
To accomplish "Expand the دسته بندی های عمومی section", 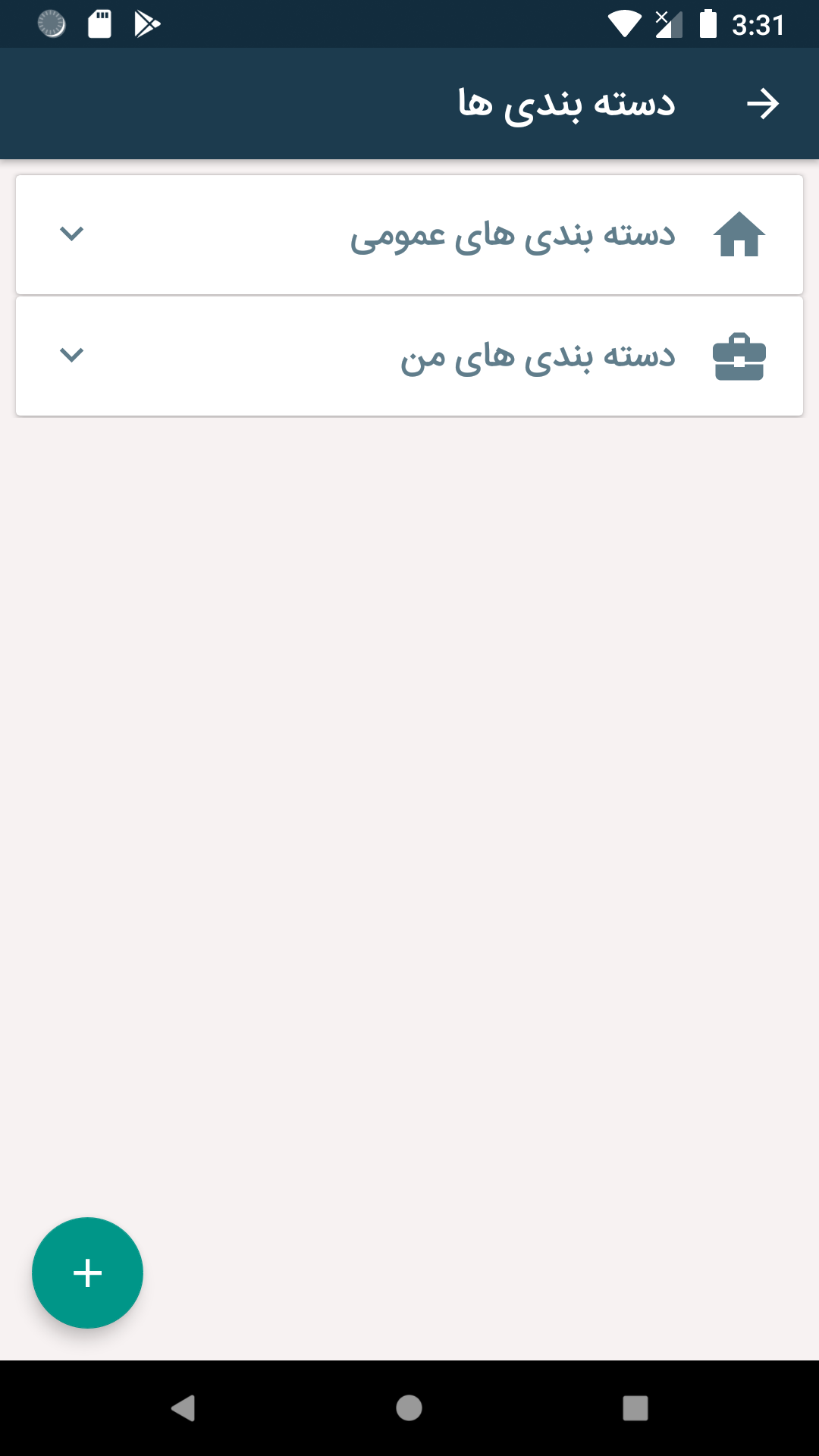I will (72, 234).
